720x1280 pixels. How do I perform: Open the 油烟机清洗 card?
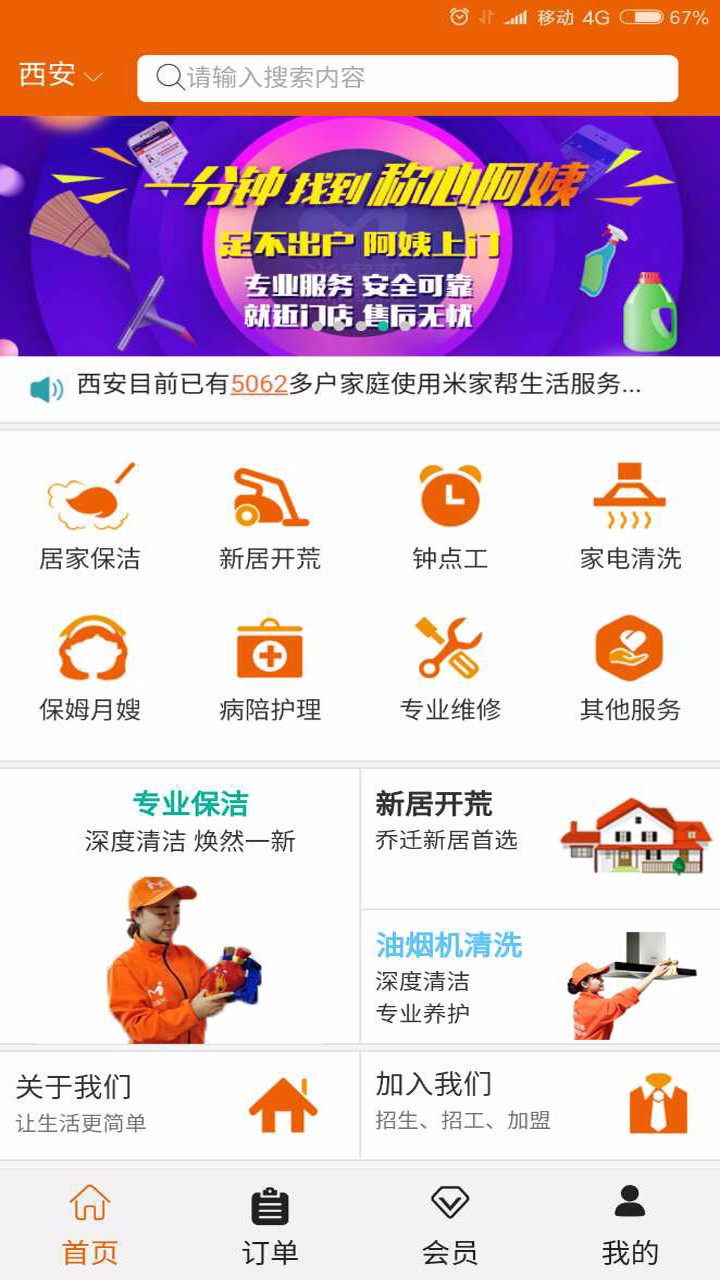coord(540,977)
